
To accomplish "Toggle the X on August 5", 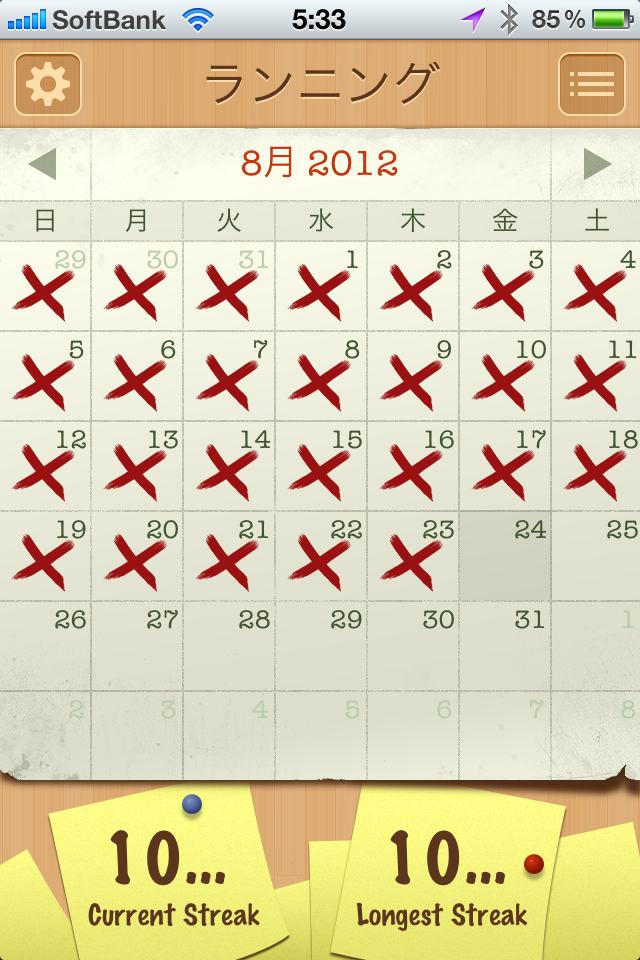I will click(45, 377).
